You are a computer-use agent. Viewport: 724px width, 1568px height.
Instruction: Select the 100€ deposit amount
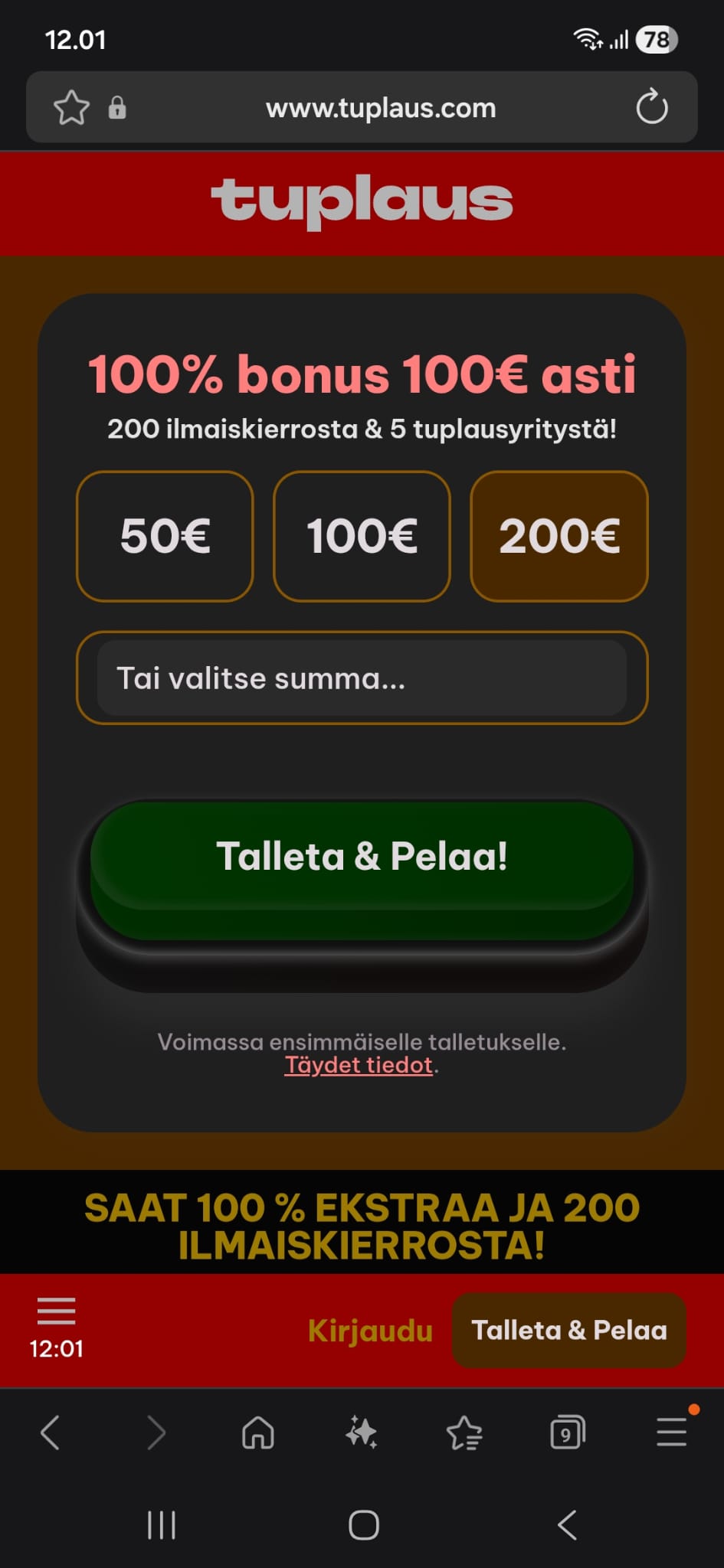pos(361,536)
